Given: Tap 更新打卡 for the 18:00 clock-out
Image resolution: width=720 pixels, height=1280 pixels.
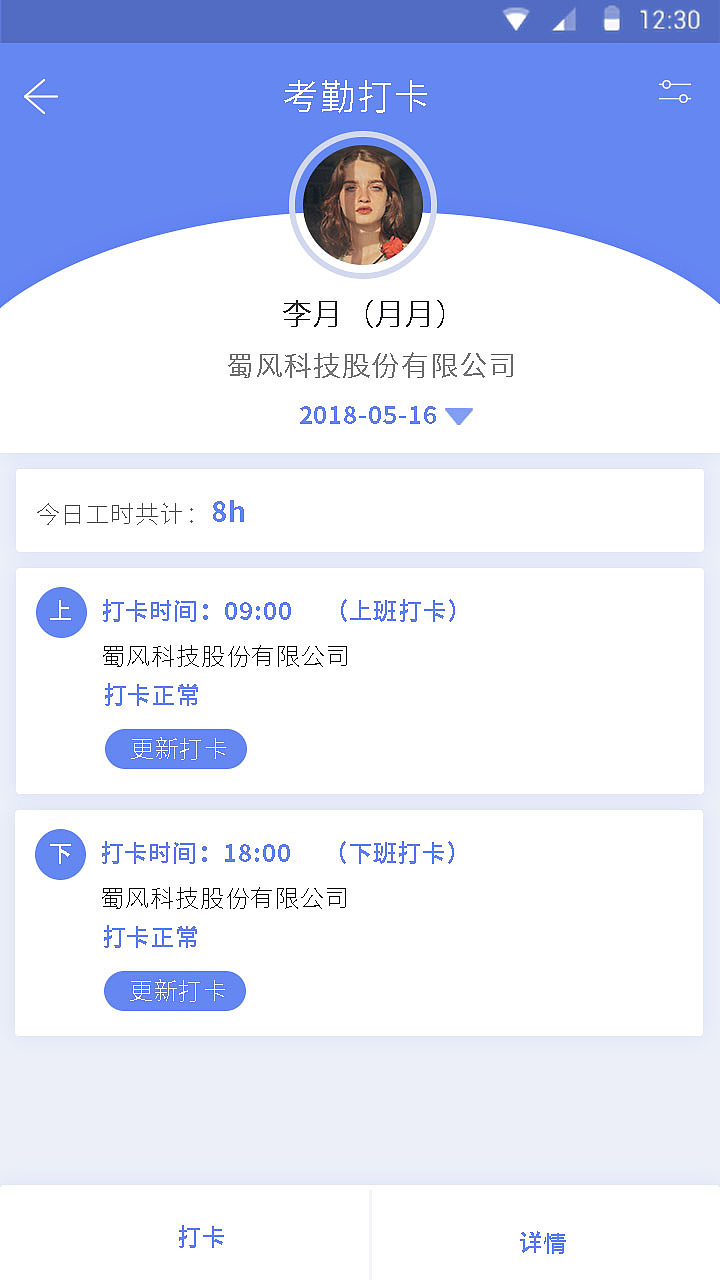Looking at the screenshot, I should tap(175, 991).
